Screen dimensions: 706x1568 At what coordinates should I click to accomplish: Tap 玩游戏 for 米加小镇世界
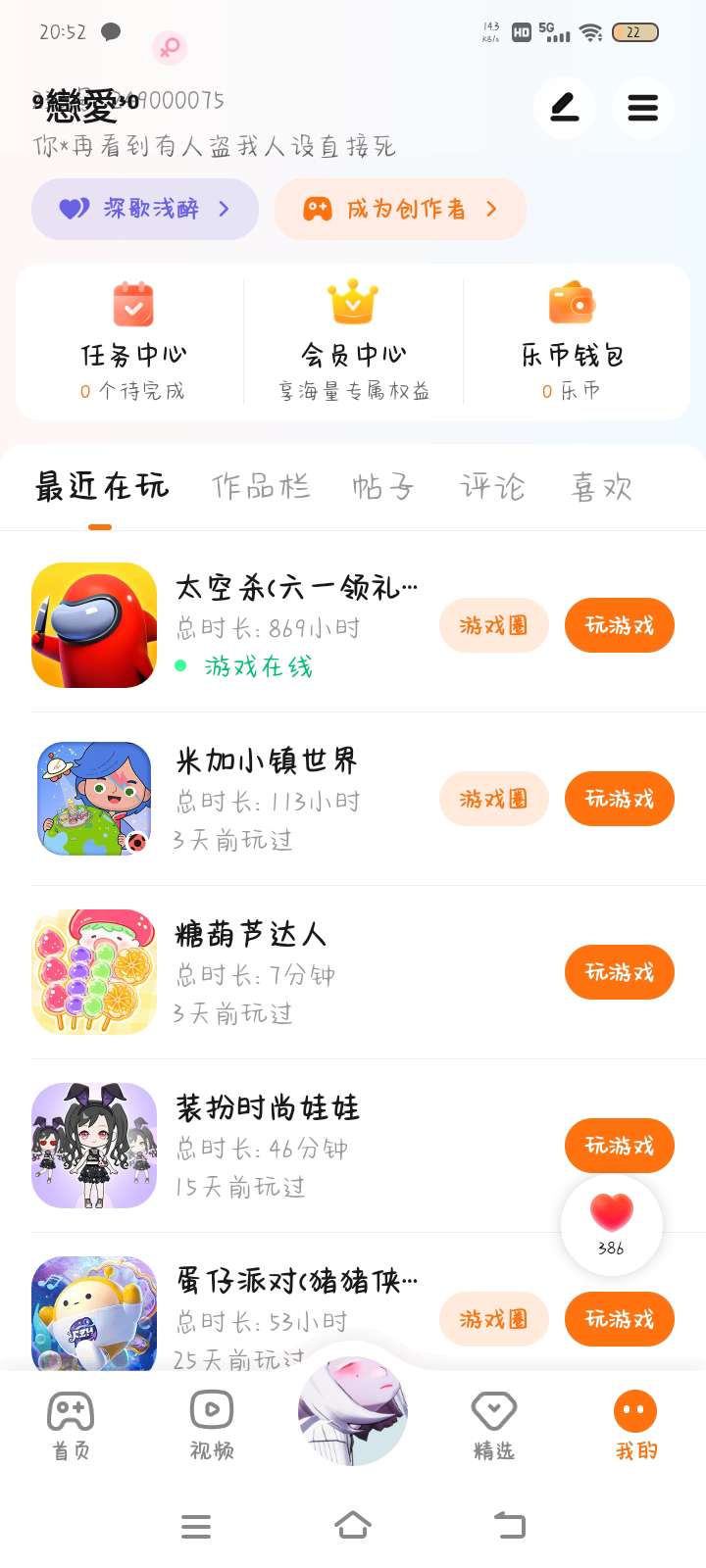619,799
